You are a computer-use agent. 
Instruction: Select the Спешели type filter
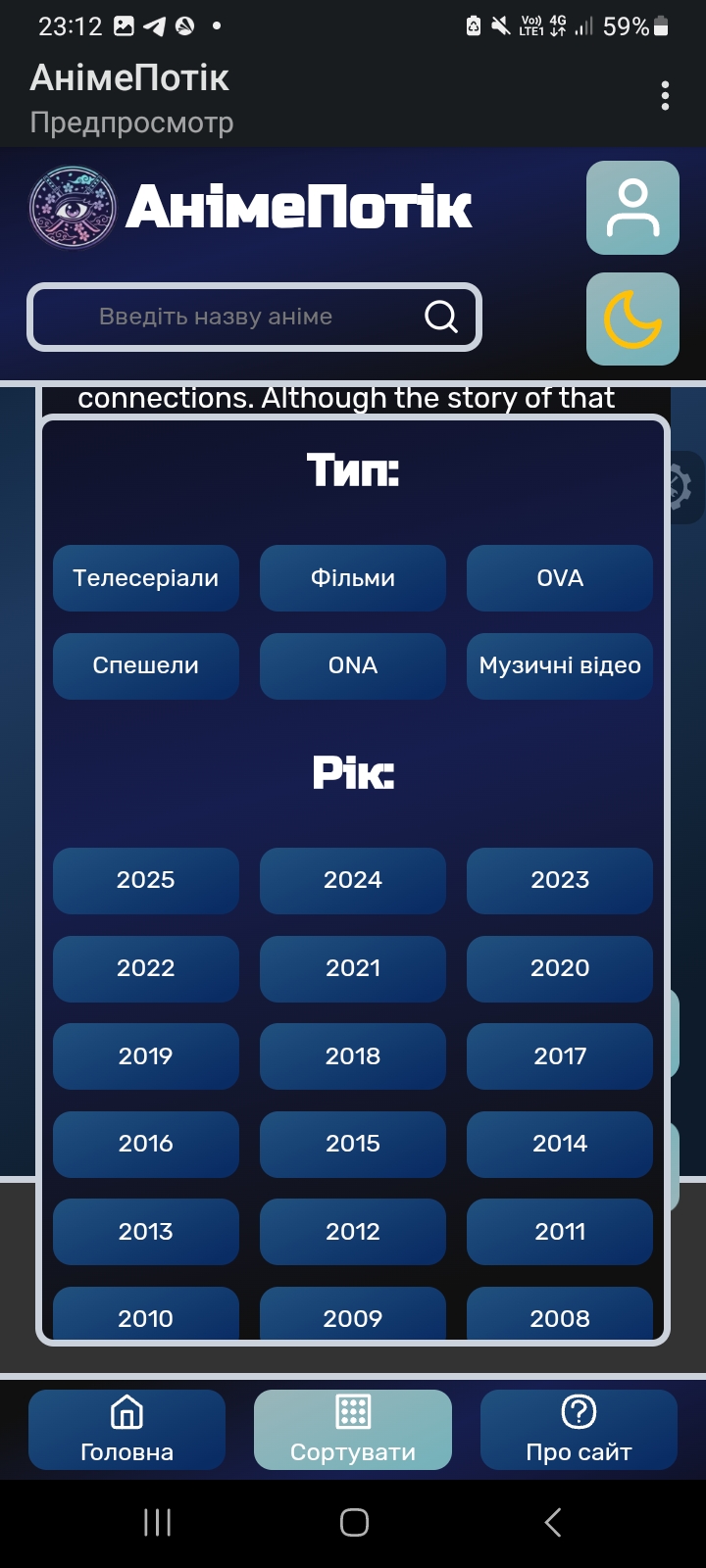click(x=146, y=665)
